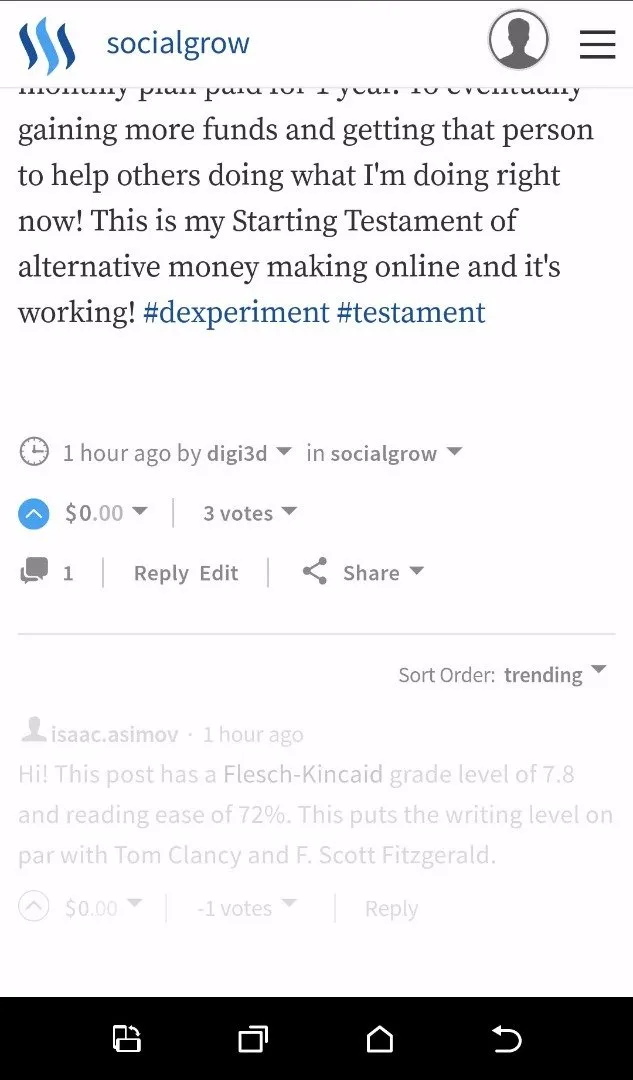The width and height of the screenshot is (633, 1080).
Task: Open isaac.asimov's profile
Action: tap(114, 734)
